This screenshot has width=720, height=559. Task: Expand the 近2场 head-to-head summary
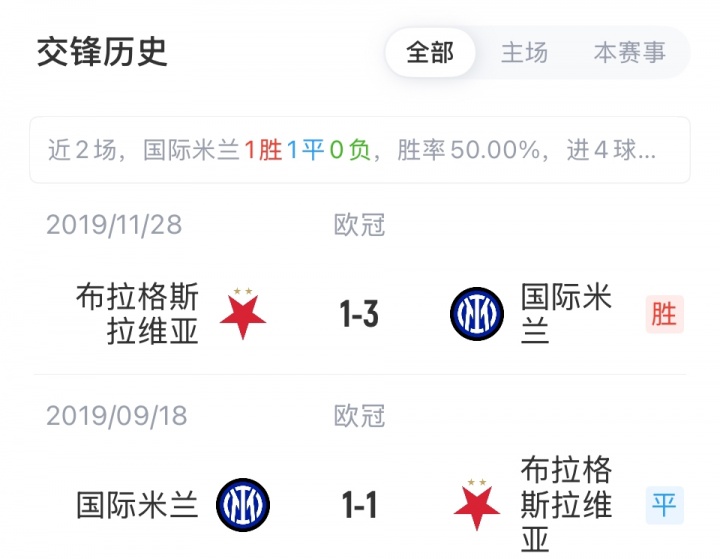coord(360,150)
